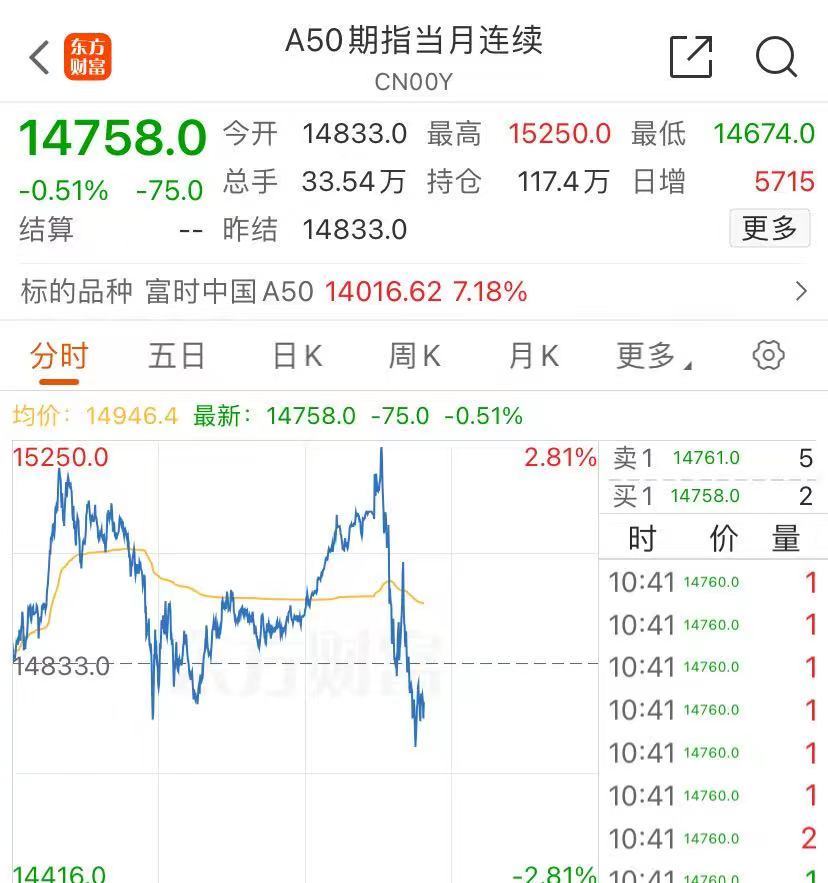Open chart settings via the gear icon

pyautogui.click(x=768, y=355)
